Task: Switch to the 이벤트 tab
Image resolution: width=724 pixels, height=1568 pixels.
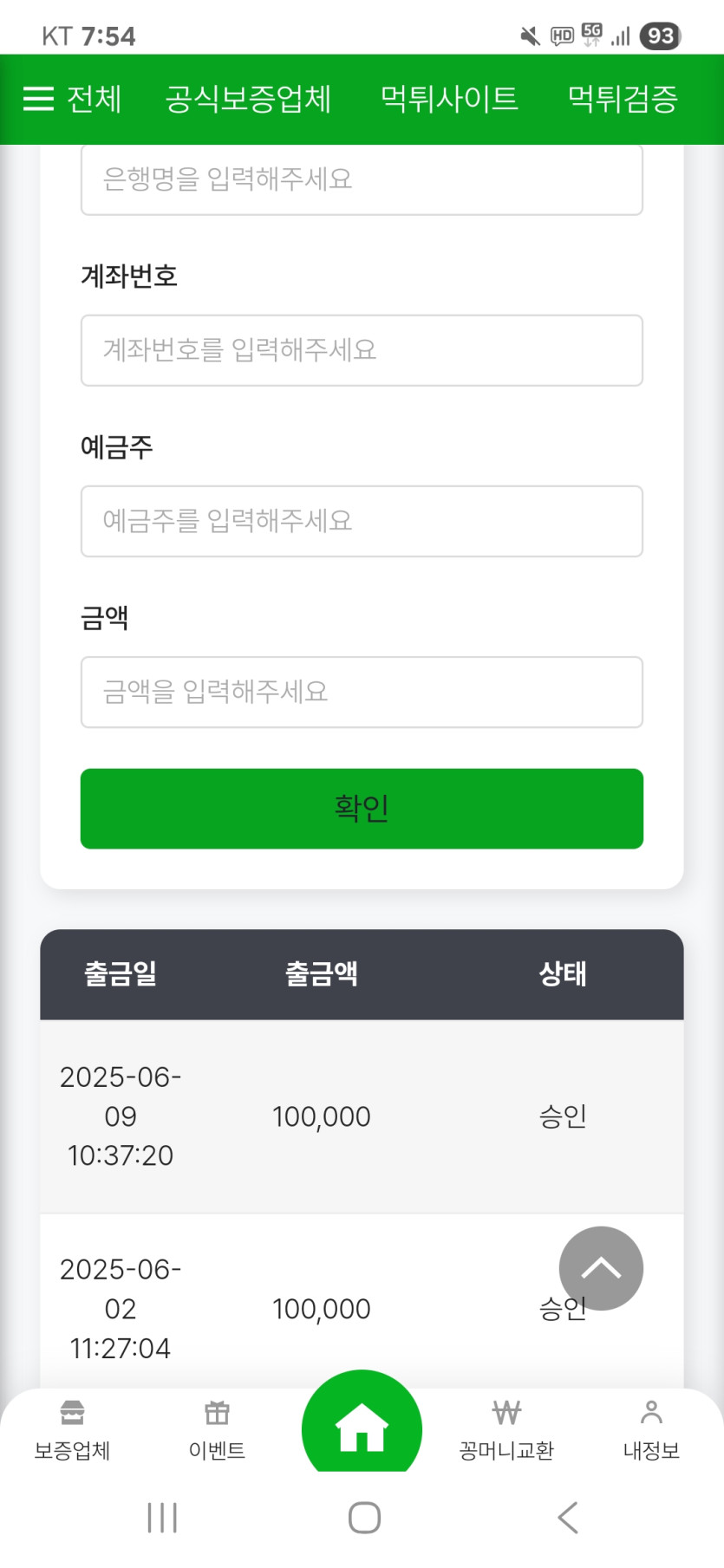Action: tap(217, 1431)
